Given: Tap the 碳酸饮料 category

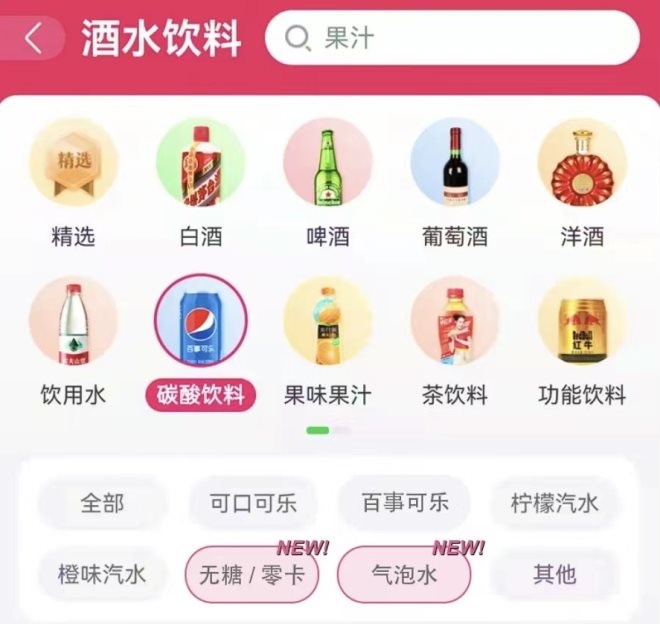Looking at the screenshot, I should coord(201,324).
